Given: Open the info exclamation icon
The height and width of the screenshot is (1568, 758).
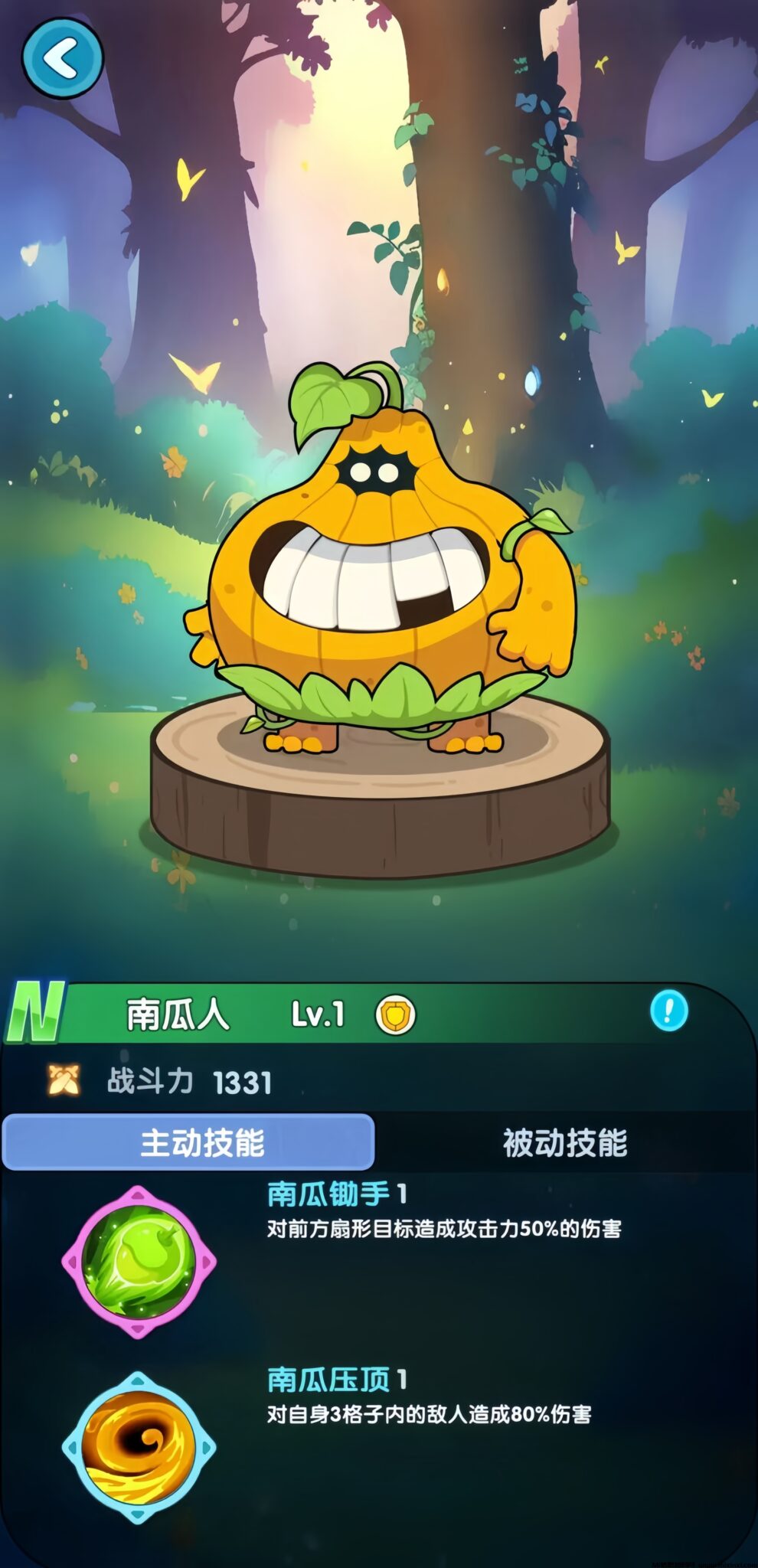Looking at the screenshot, I should [668, 1011].
